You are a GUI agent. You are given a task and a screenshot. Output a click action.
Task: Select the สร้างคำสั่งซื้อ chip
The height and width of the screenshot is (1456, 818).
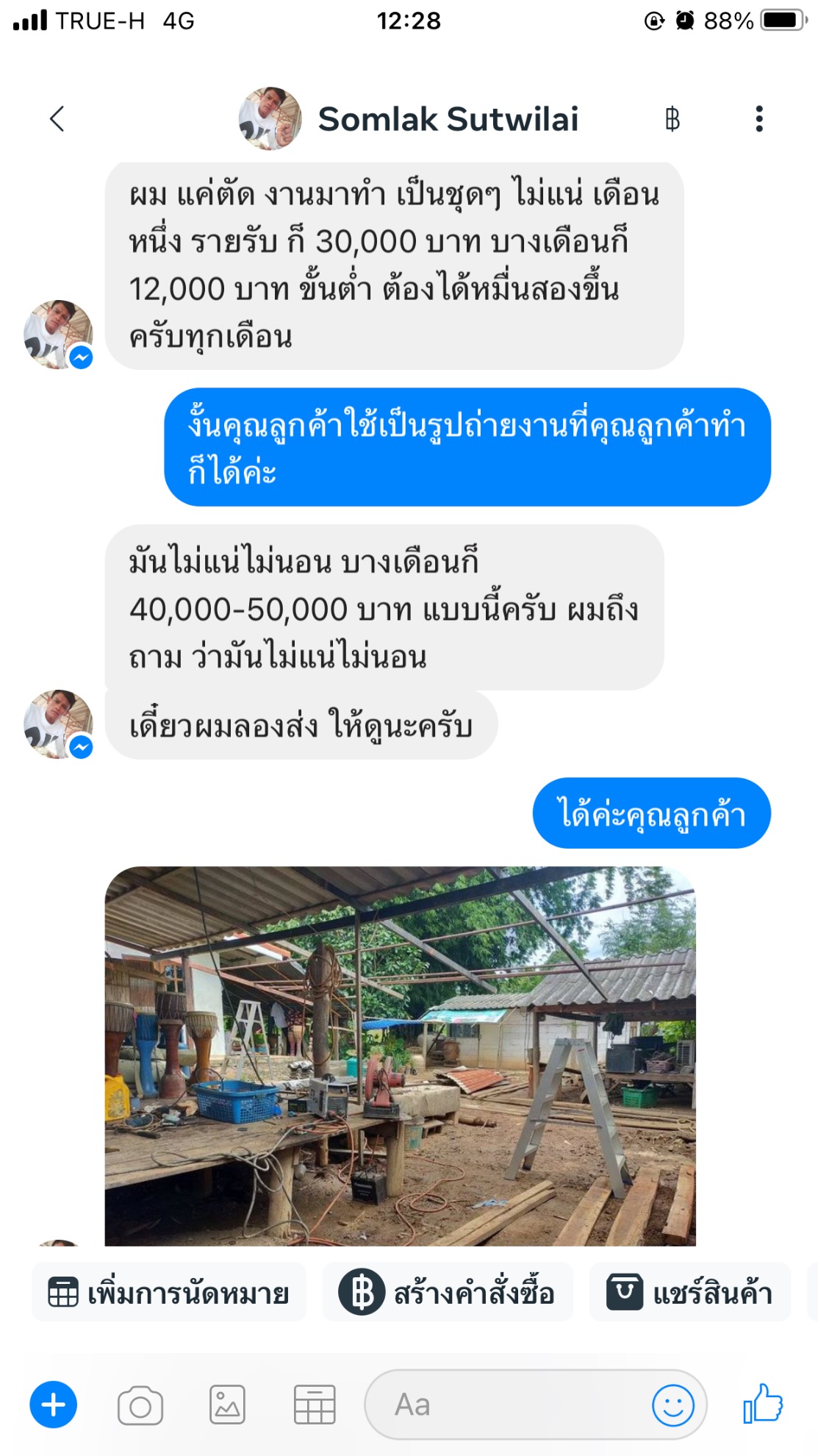click(x=447, y=1292)
